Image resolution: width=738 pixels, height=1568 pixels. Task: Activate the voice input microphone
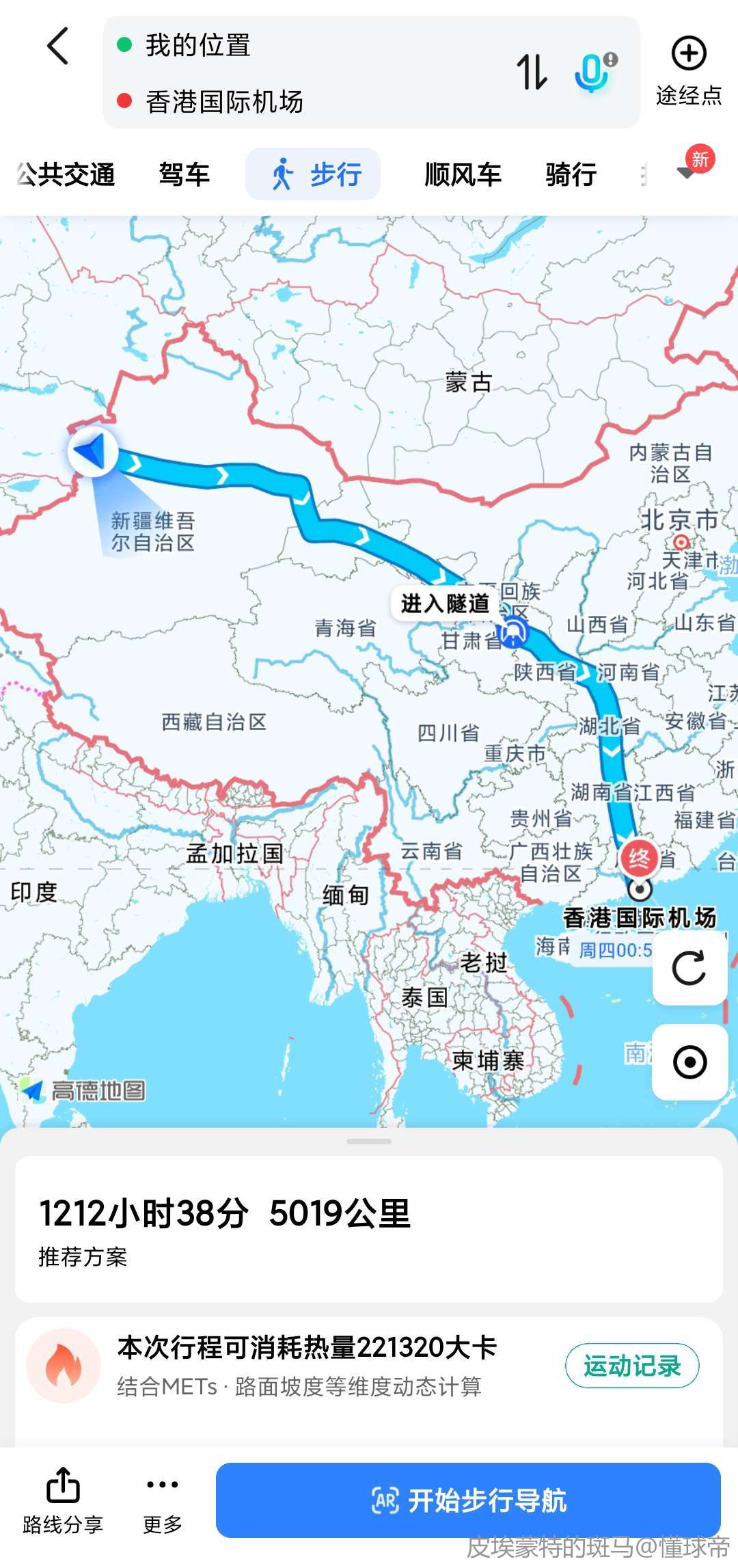592,72
